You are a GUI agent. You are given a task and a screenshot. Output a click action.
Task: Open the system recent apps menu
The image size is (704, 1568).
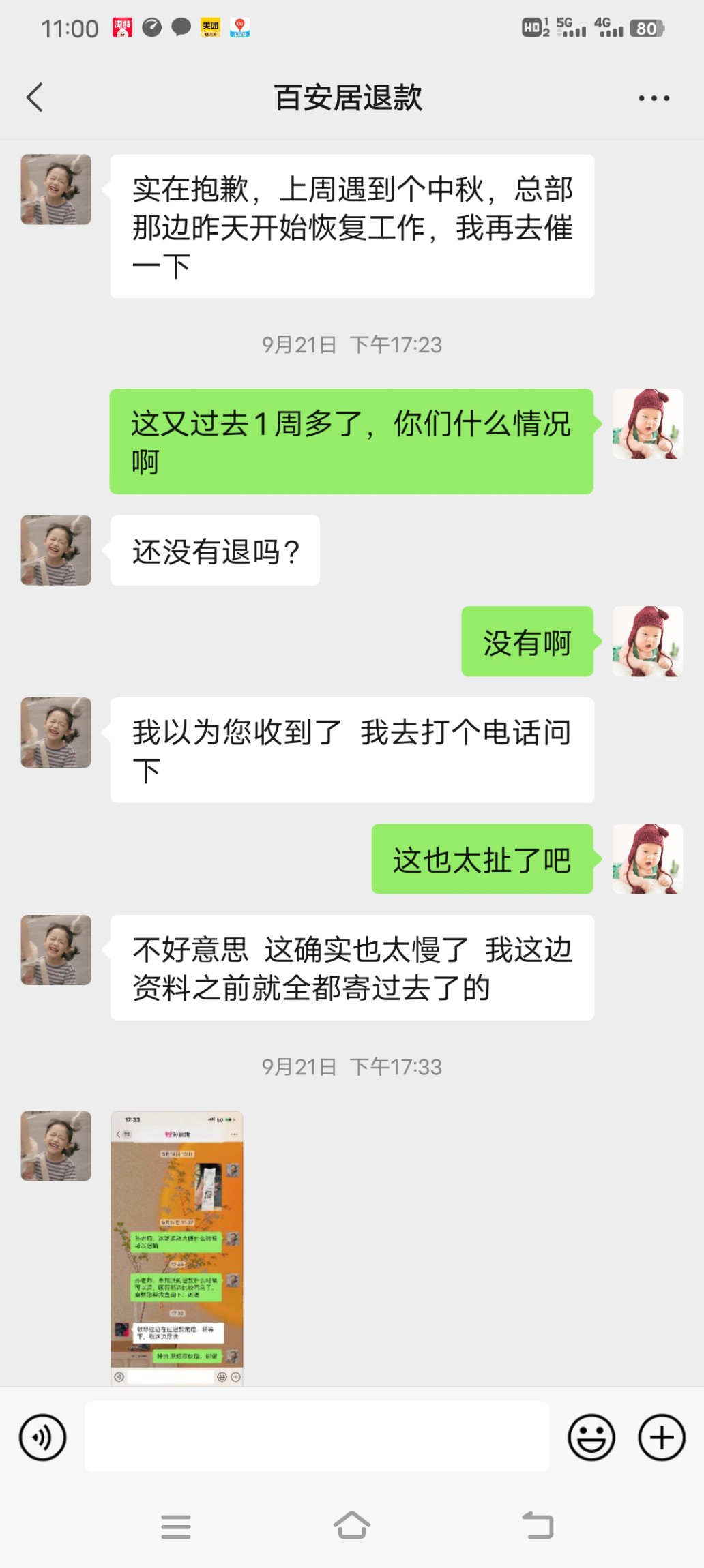176,1526
